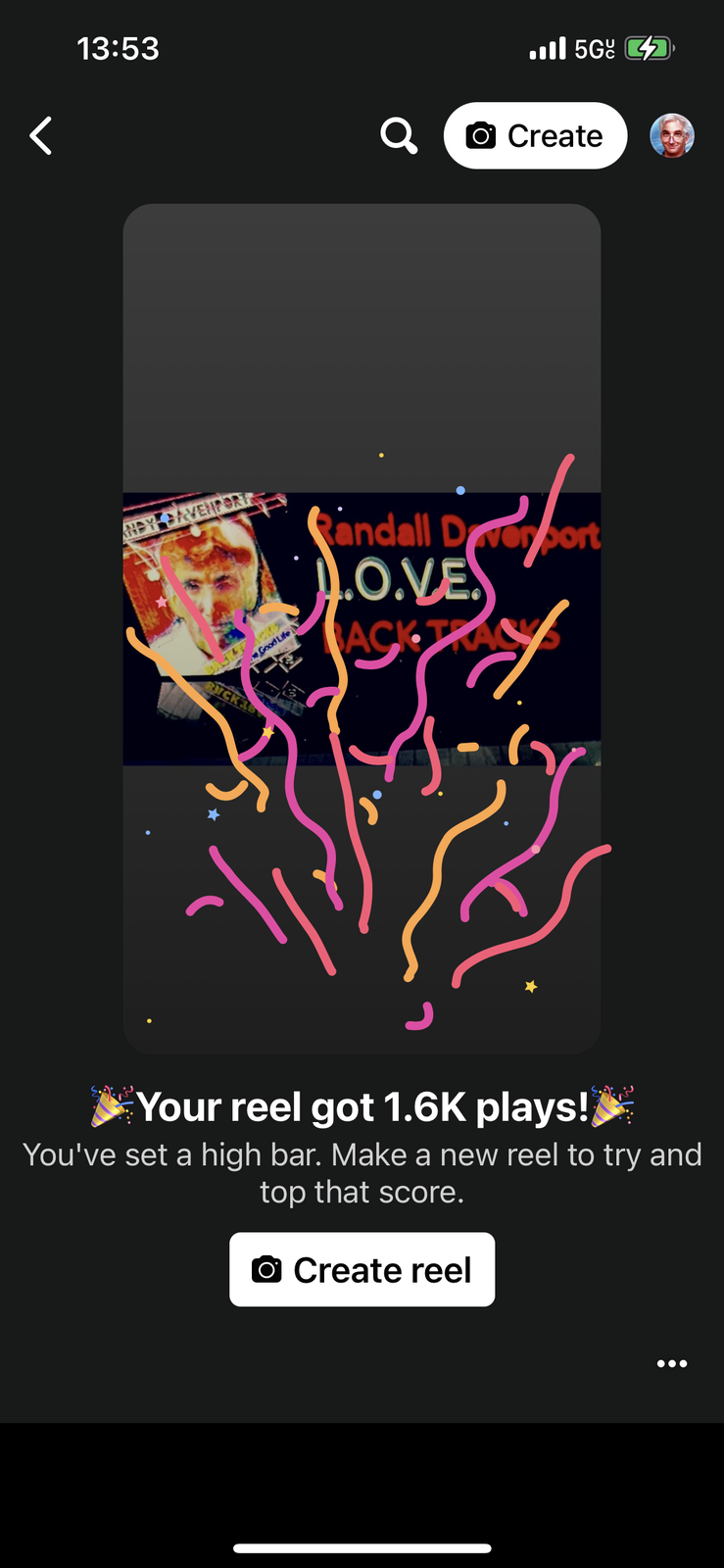724x1568 pixels.
Task: Open the profile avatar
Action: (672, 136)
